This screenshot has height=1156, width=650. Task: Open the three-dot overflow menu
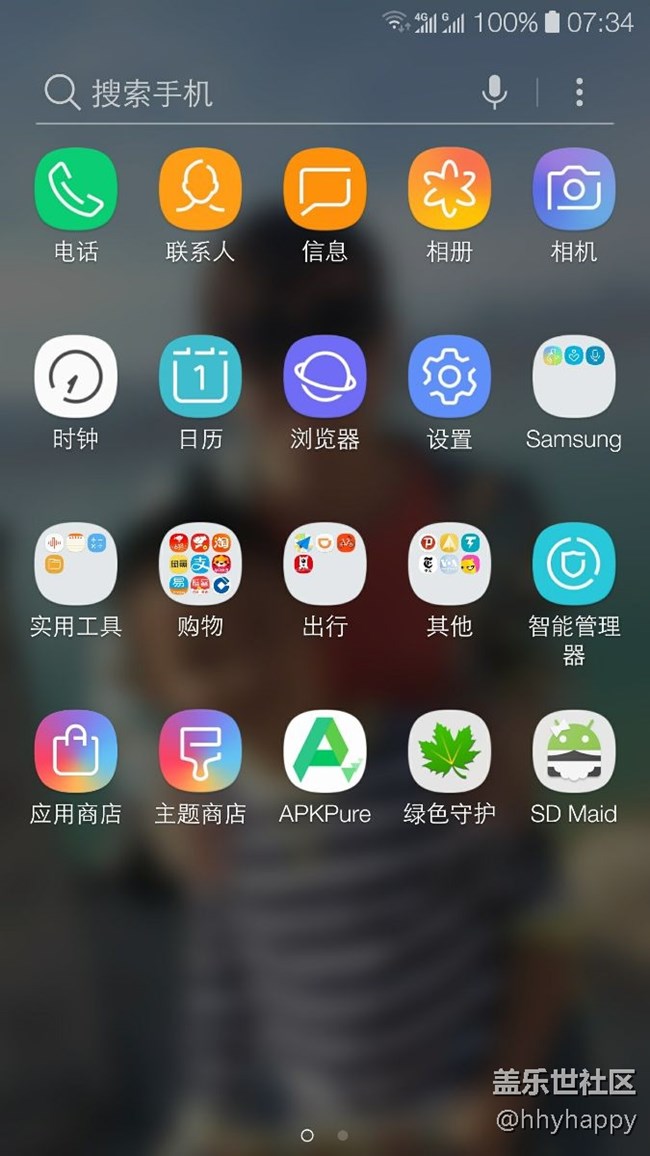(x=579, y=92)
